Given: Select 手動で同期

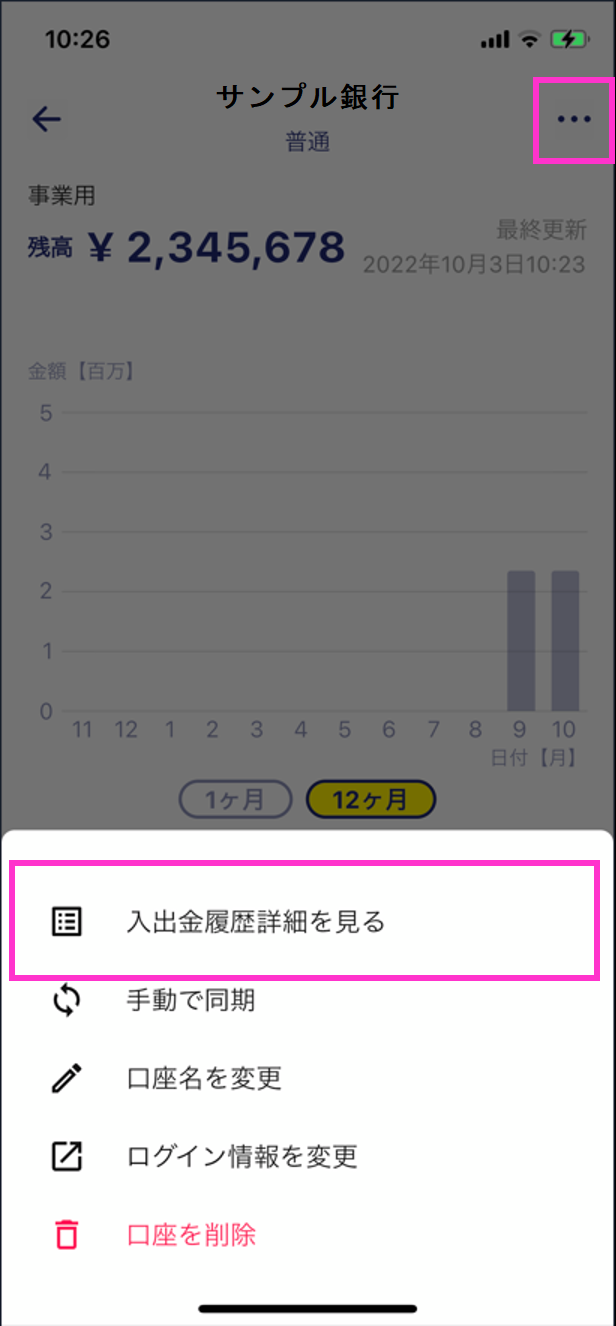Looking at the screenshot, I should pyautogui.click(x=191, y=999).
